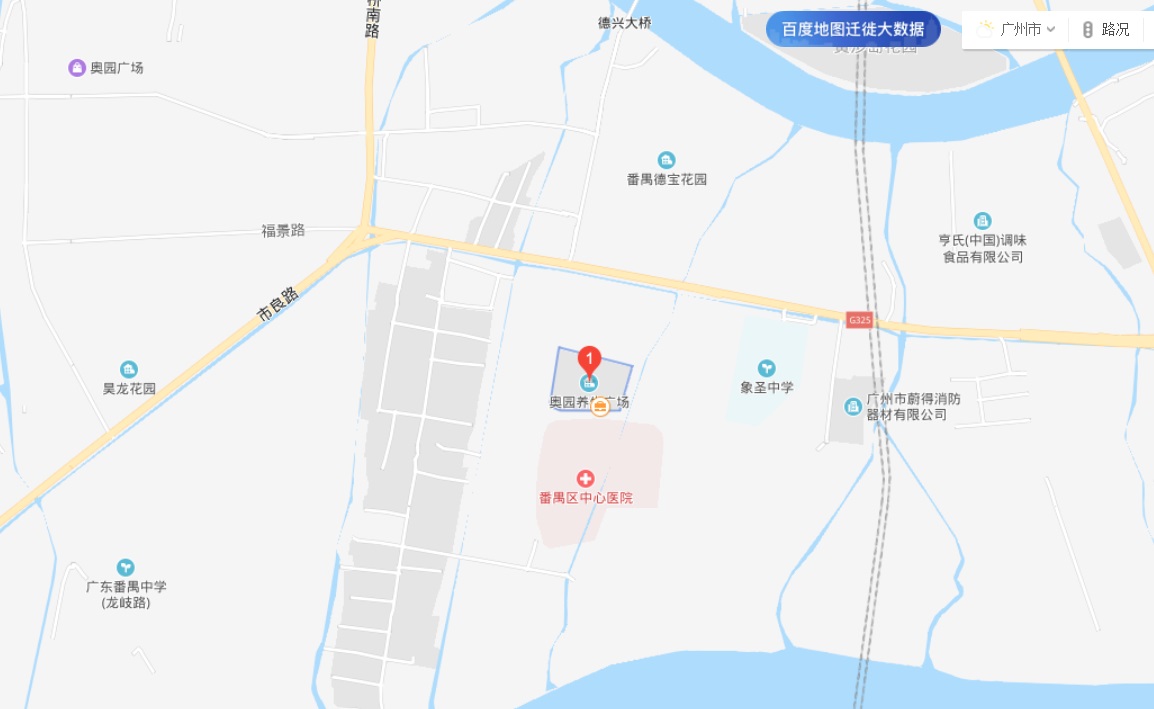
Task: Toggle the 路况 traffic layer
Action: point(1106,30)
